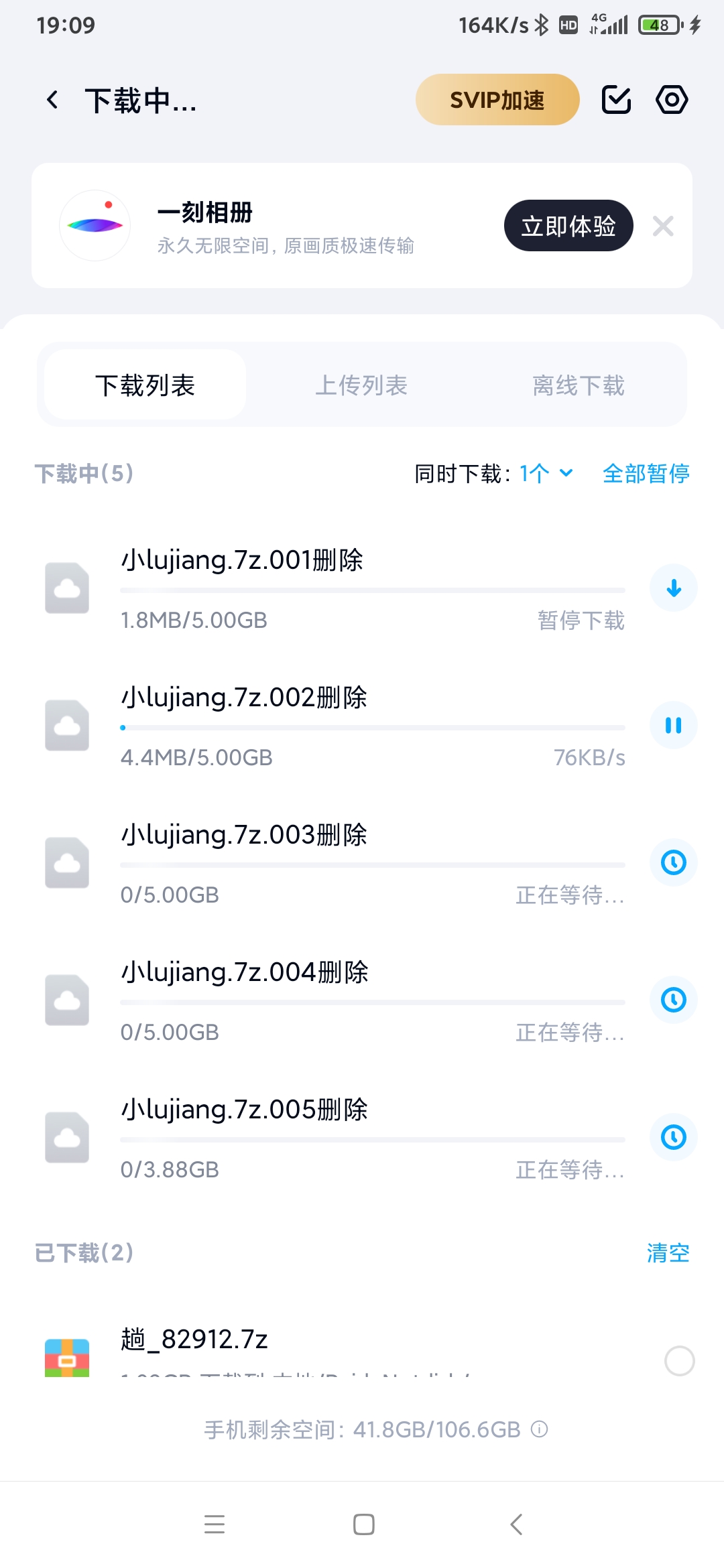Resume download of xiaolujiang.7z.001
The image size is (724, 1568).
pos(674,588)
